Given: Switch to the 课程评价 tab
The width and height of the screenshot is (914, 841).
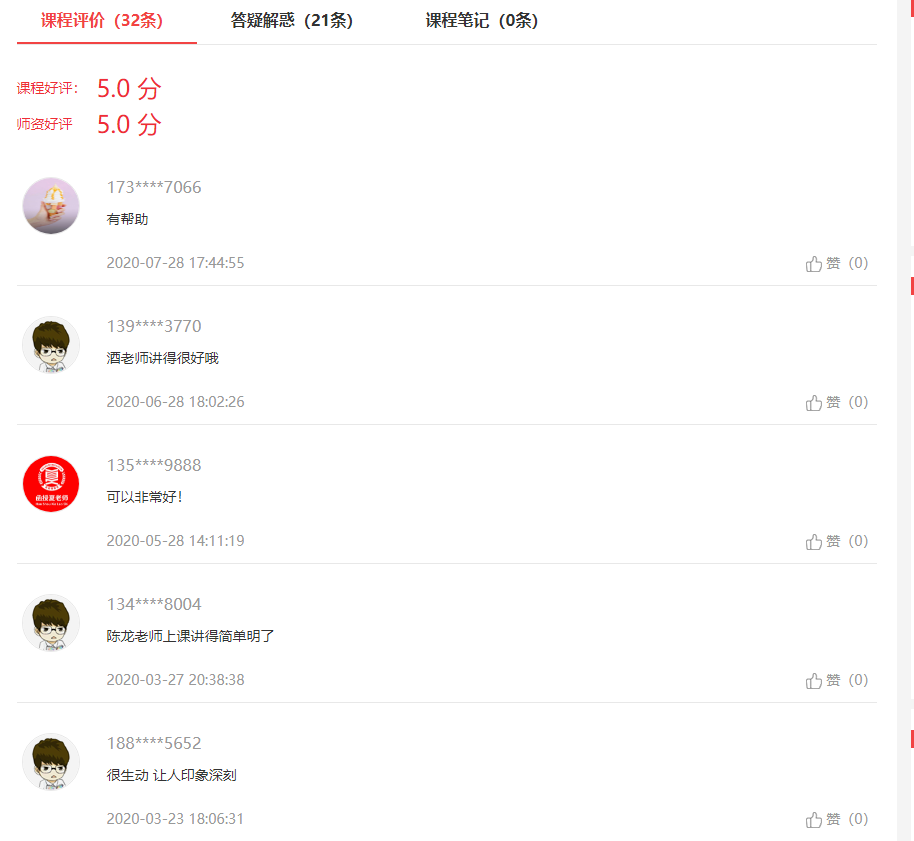Looking at the screenshot, I should [102, 21].
